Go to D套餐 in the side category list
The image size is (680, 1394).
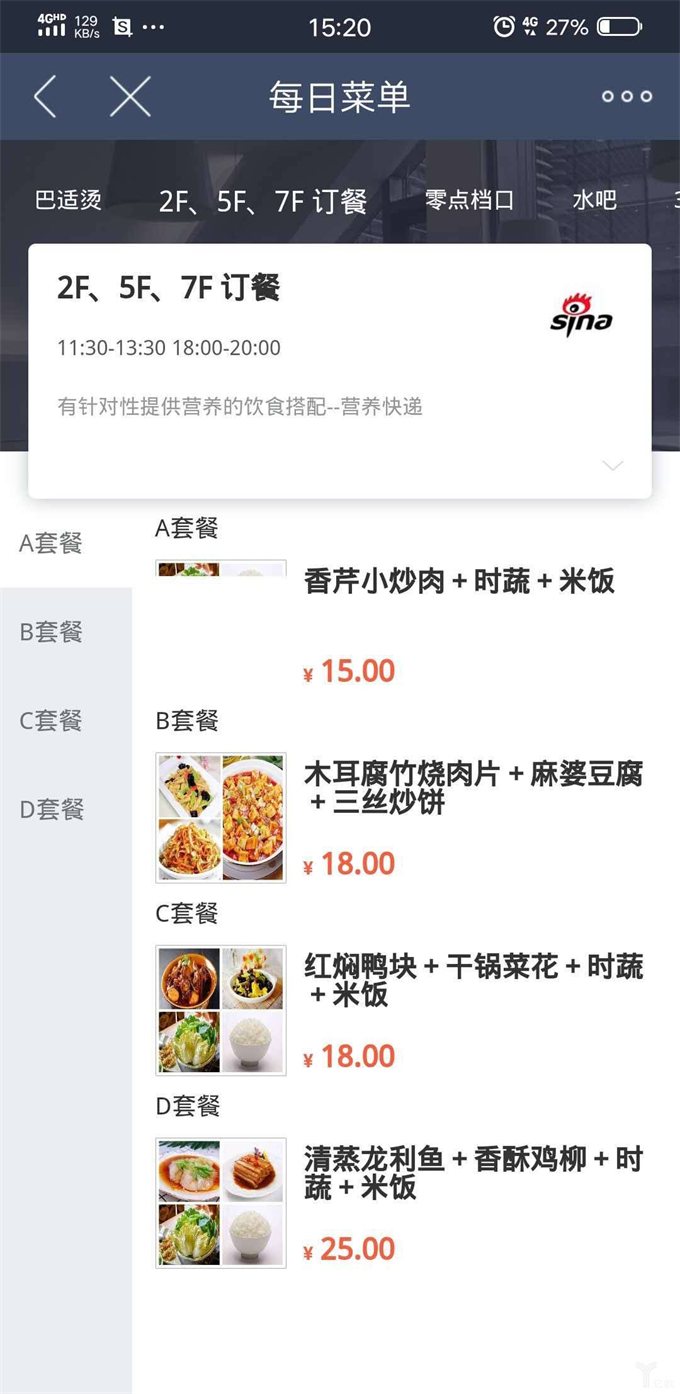click(x=51, y=810)
